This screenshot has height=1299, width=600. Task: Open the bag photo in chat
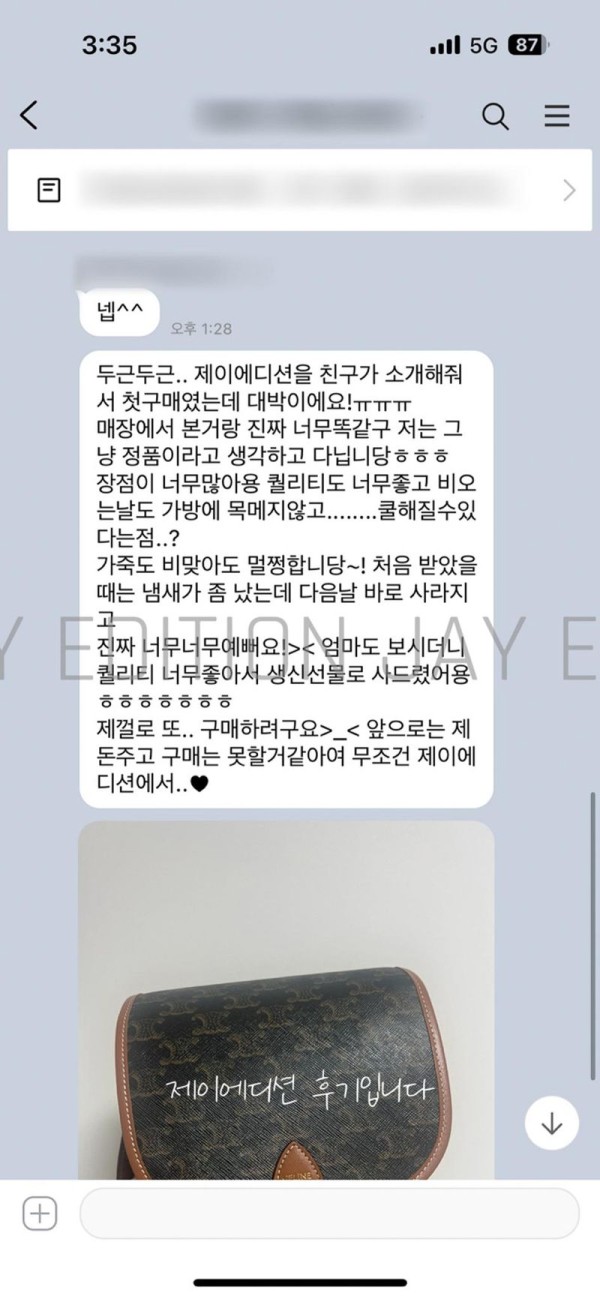click(286, 1000)
